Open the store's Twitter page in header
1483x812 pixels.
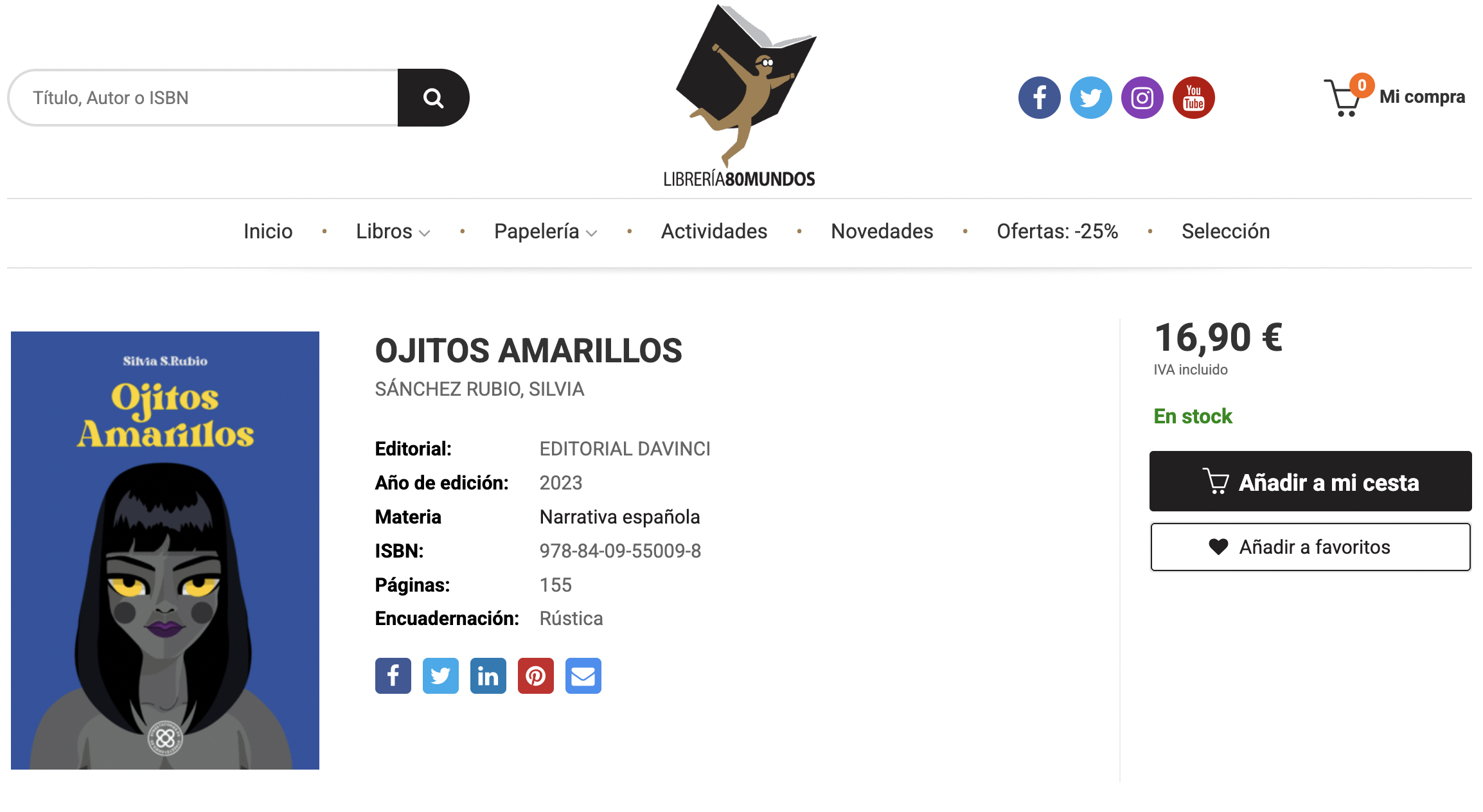(x=1090, y=98)
